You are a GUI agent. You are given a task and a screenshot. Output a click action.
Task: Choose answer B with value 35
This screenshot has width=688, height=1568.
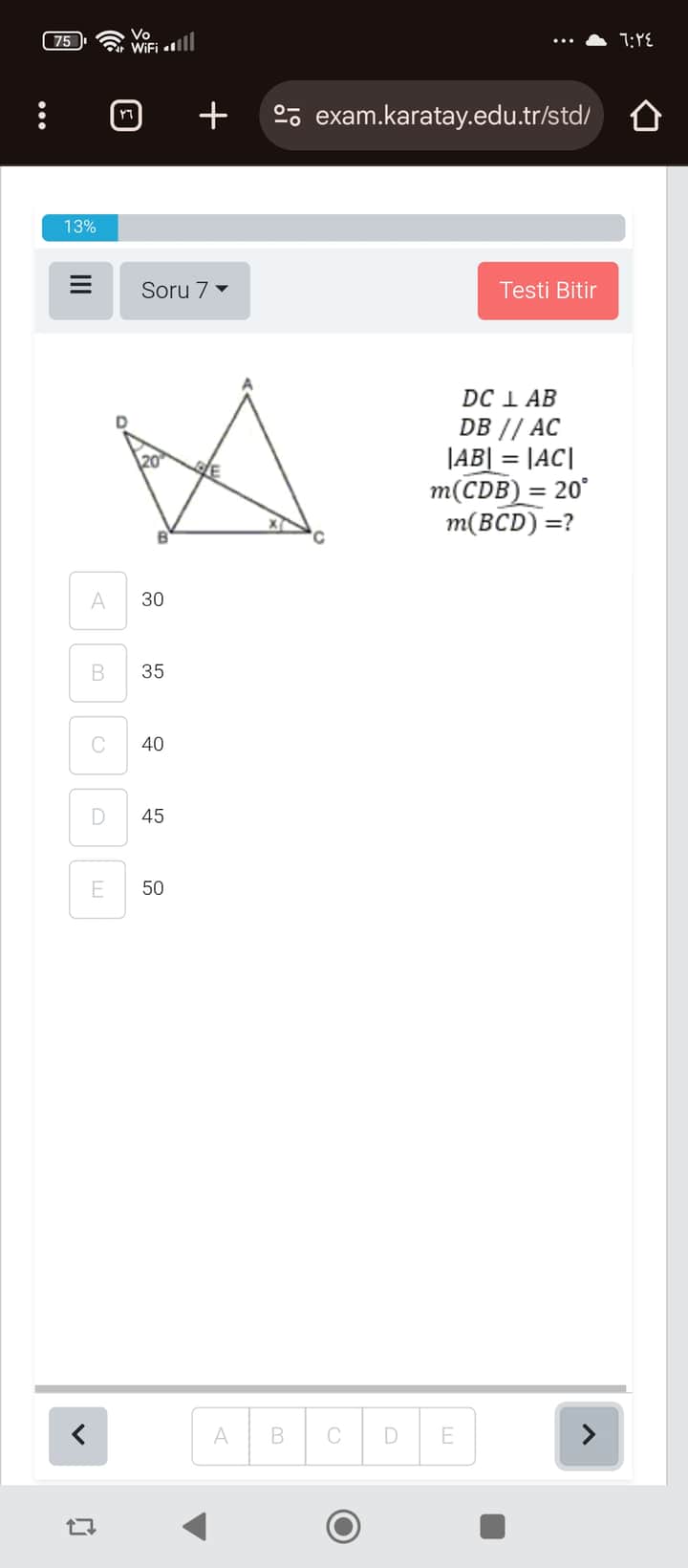pyautogui.click(x=98, y=672)
